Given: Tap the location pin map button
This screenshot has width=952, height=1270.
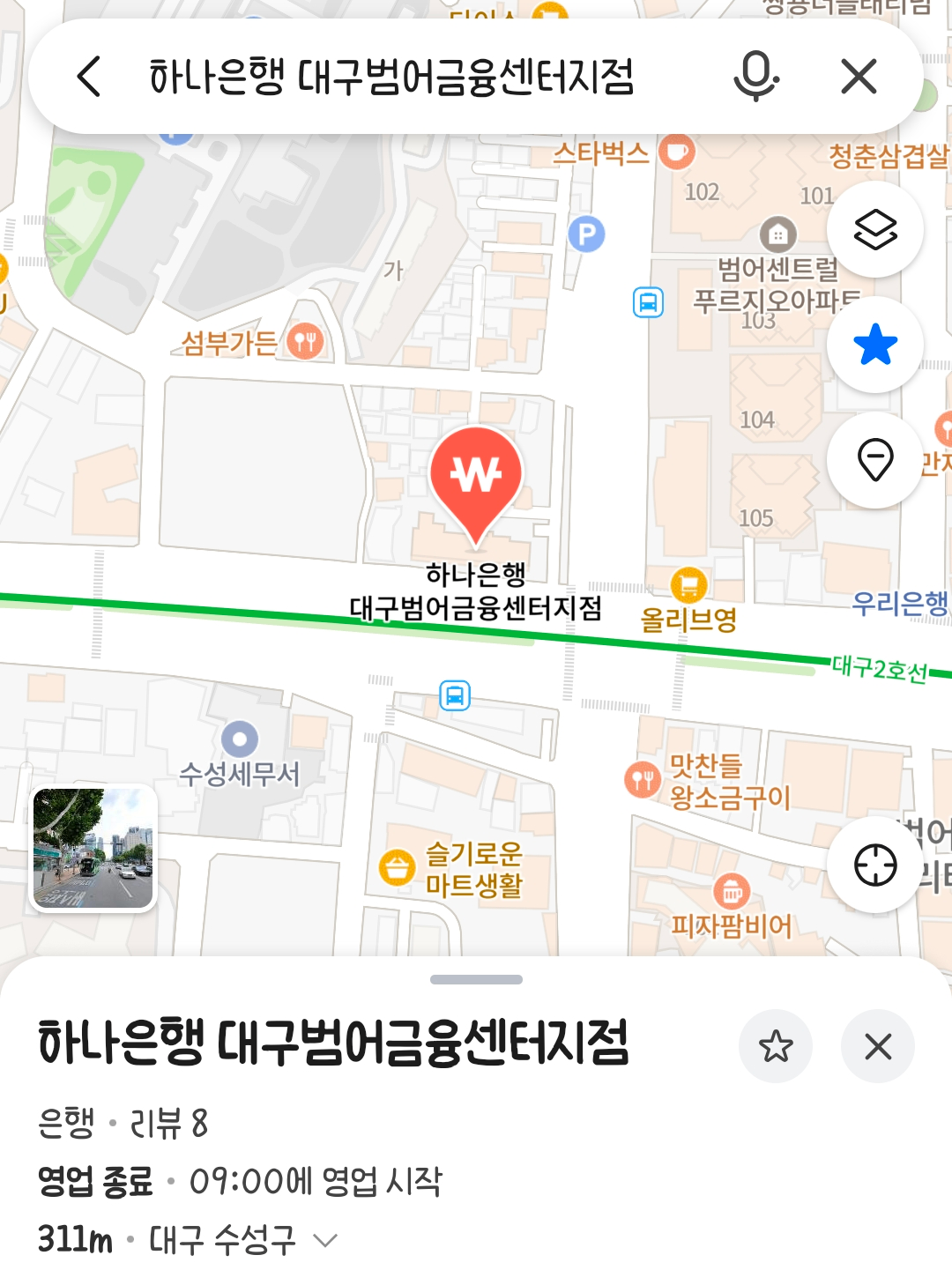Looking at the screenshot, I should click(x=875, y=459).
